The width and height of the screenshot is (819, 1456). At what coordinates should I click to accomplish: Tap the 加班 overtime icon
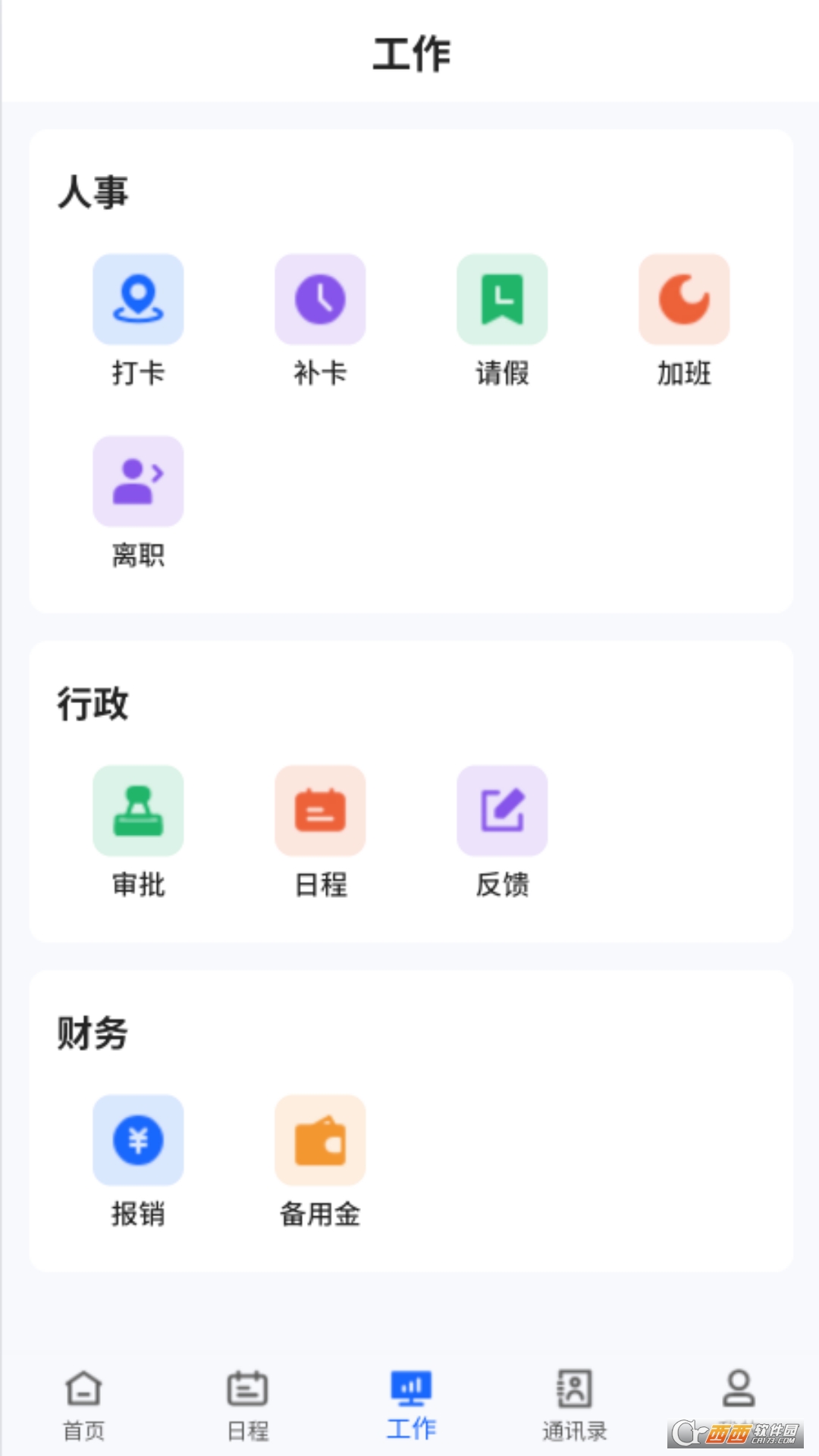683,300
